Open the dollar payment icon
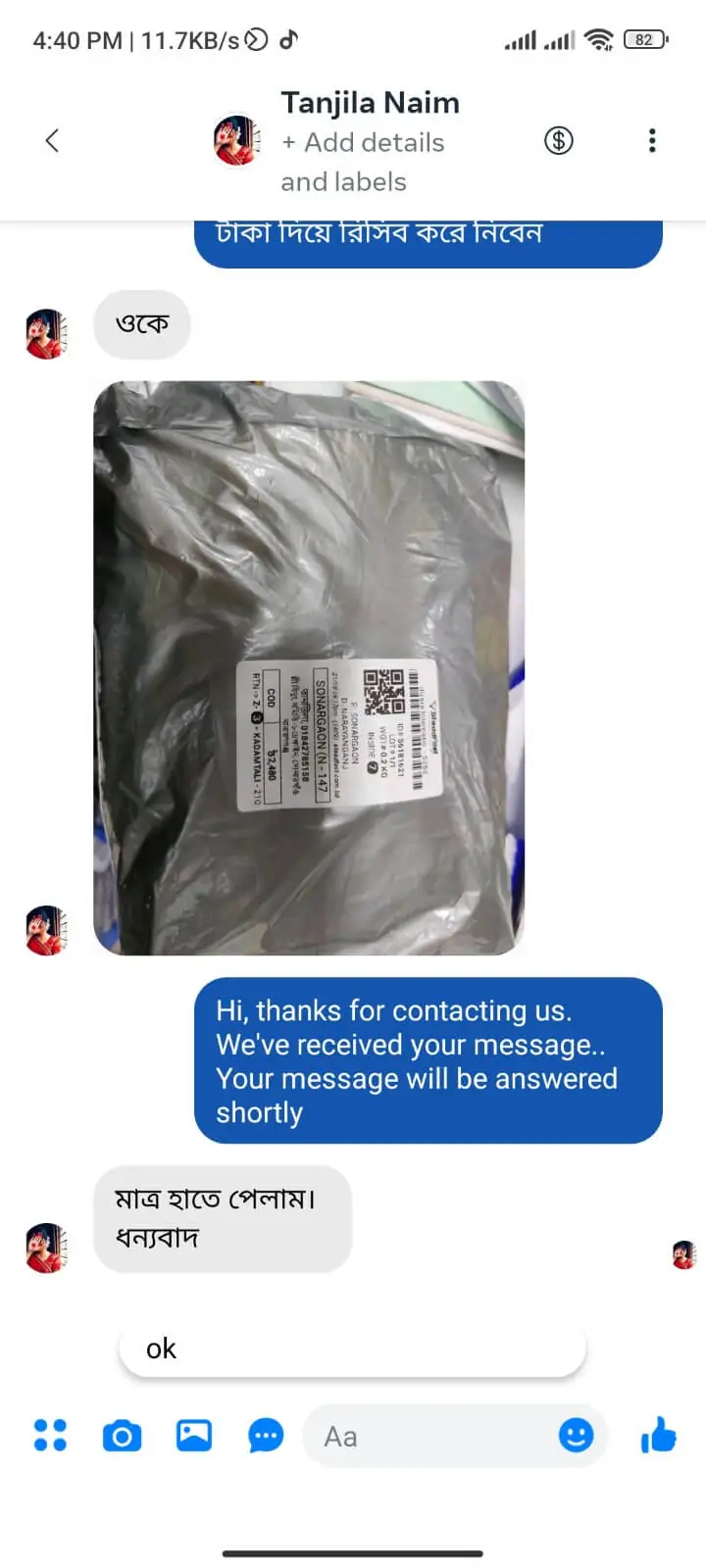The height and width of the screenshot is (1568, 706). click(559, 141)
